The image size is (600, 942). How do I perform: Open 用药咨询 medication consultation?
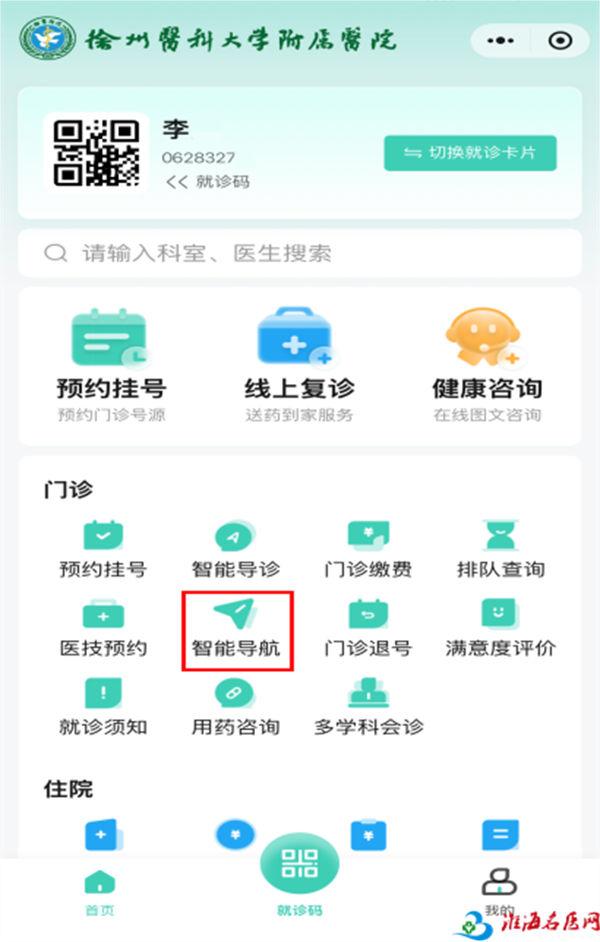click(x=236, y=707)
